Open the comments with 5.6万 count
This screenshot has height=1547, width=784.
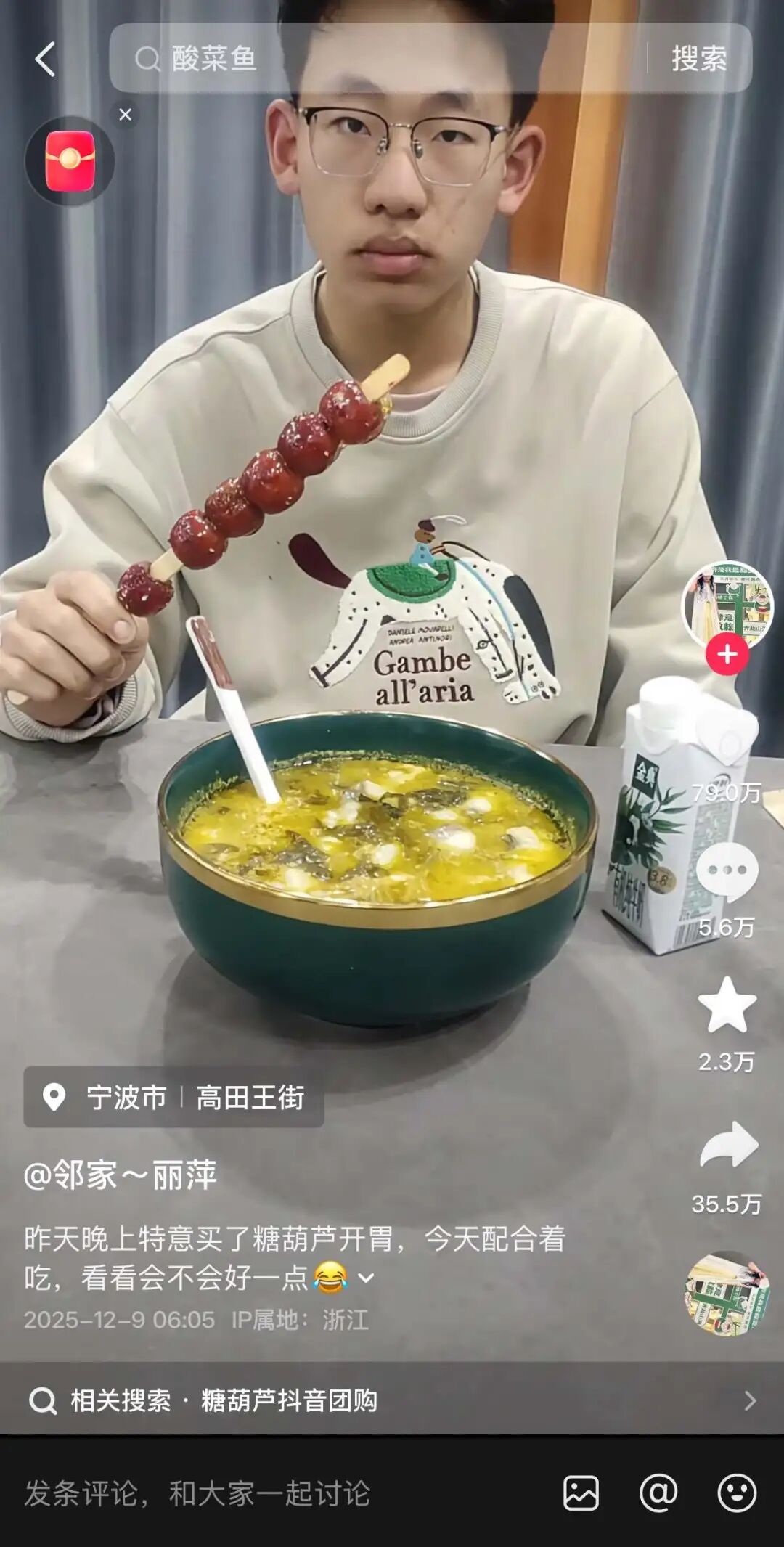(727, 871)
